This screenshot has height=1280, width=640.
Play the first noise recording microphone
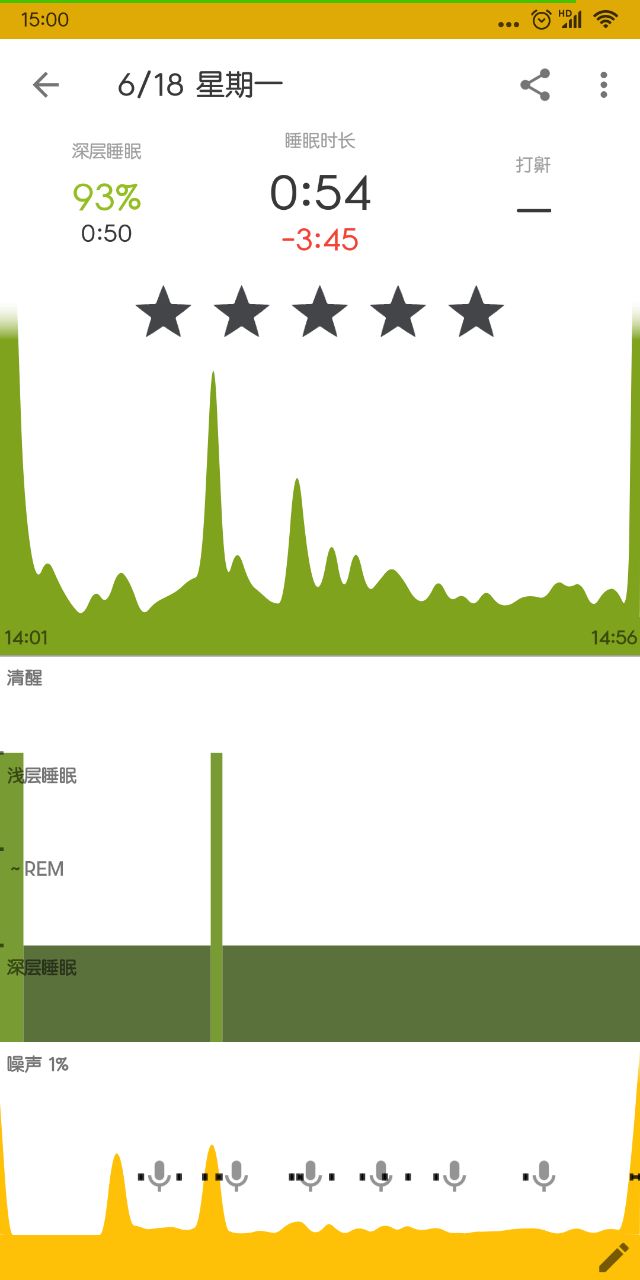point(159,1176)
